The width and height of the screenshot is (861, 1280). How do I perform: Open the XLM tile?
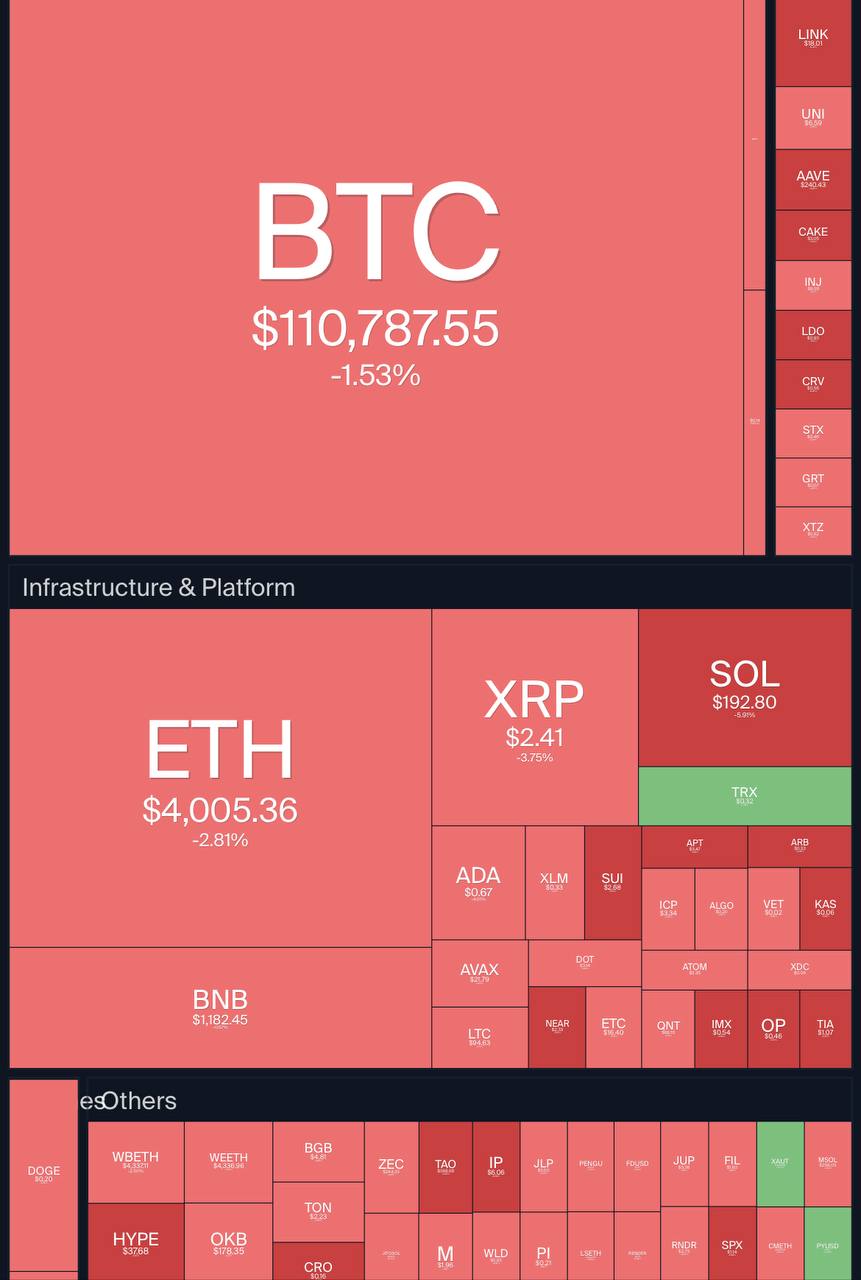click(x=554, y=882)
